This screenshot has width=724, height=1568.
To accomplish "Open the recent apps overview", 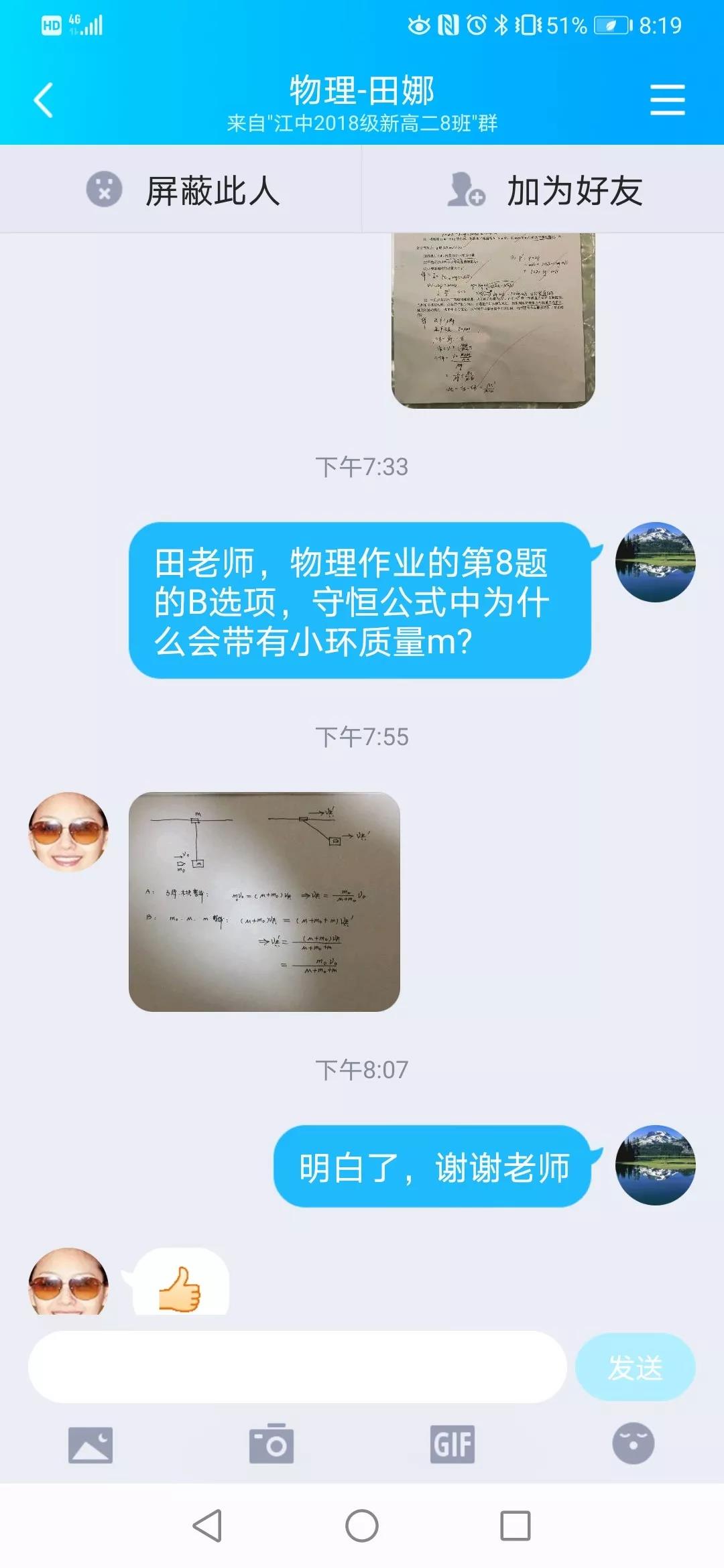I will 516,1526.
